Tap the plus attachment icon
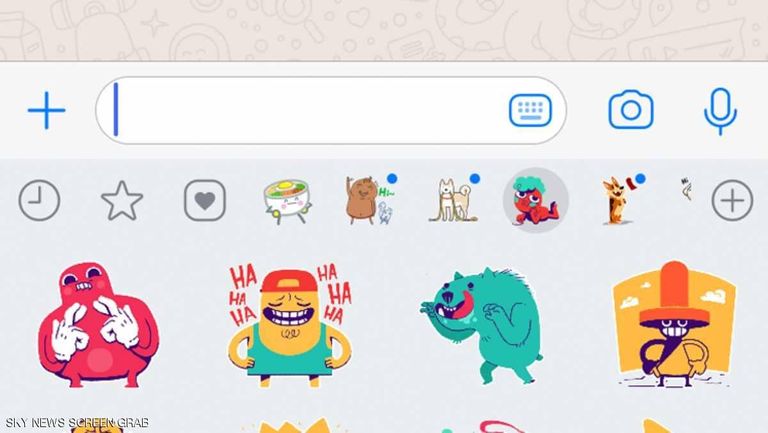 click(46, 110)
